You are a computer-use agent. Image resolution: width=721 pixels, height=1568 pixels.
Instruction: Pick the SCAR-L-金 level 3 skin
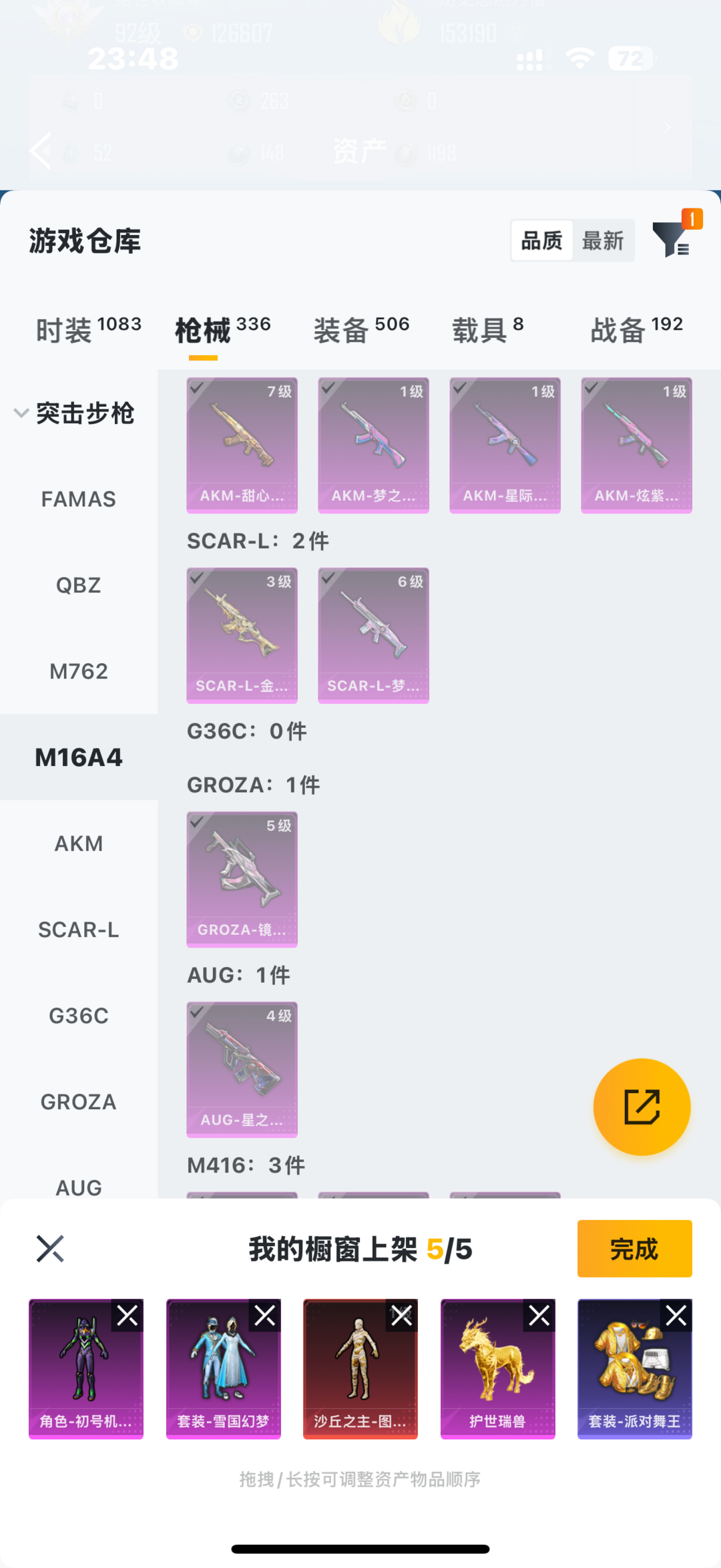coord(242,636)
